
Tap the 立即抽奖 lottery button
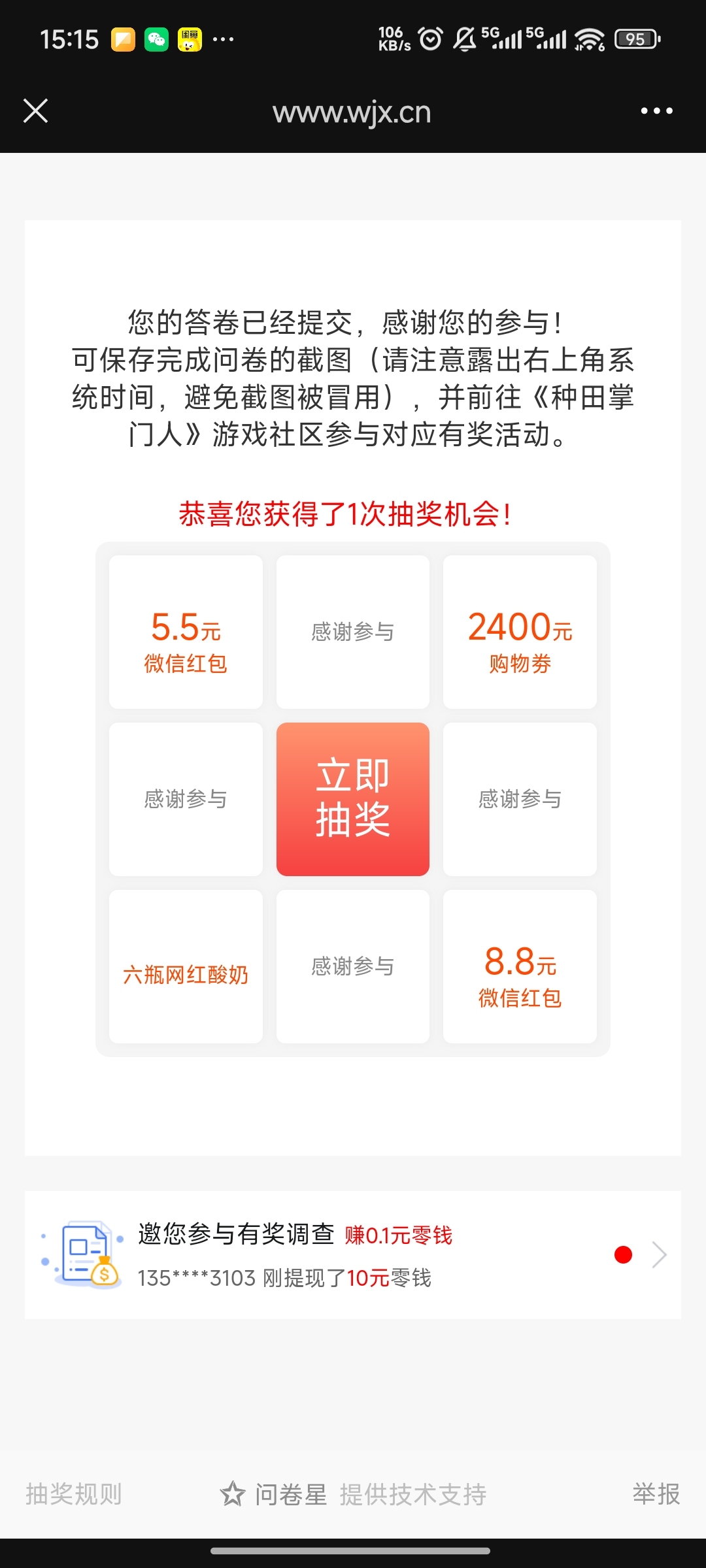pyautogui.click(x=353, y=799)
